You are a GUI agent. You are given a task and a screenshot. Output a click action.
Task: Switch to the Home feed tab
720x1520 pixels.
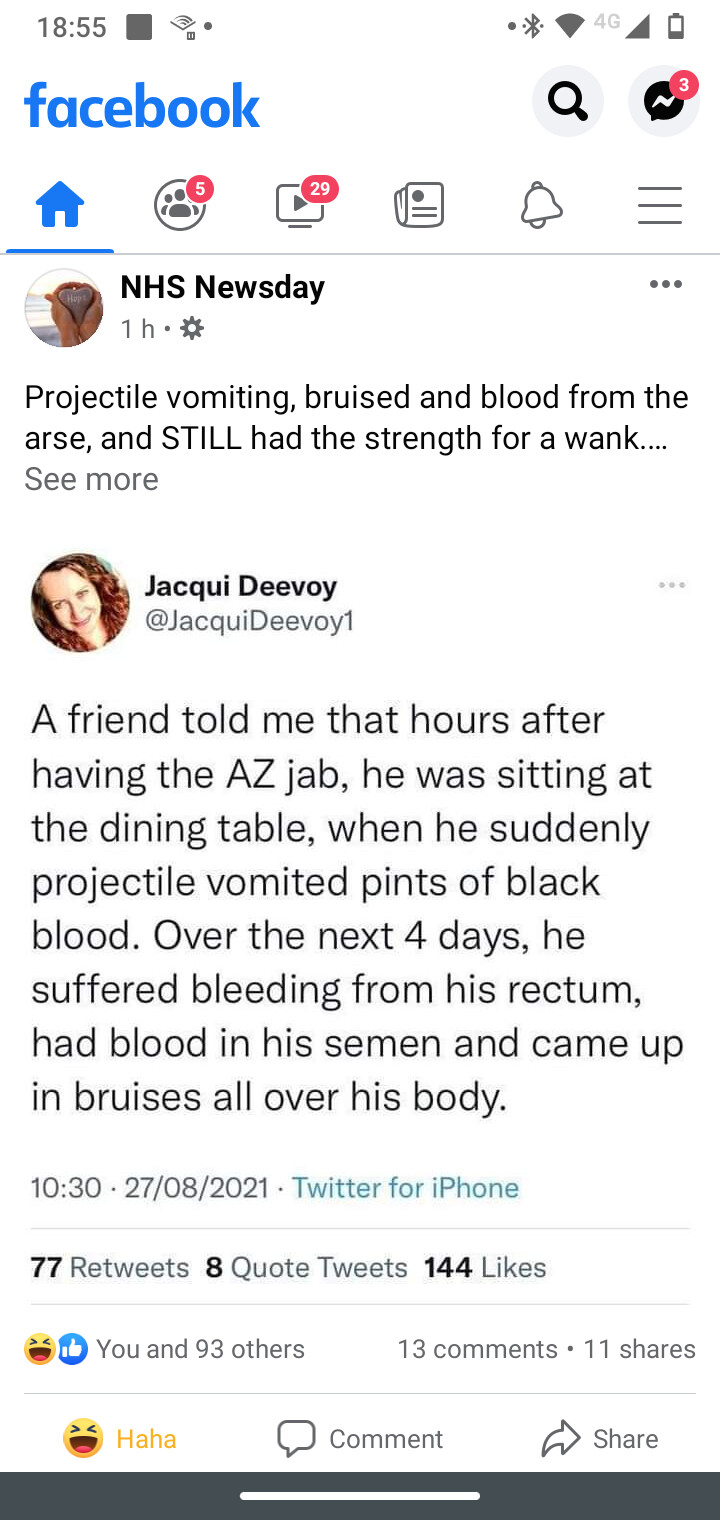pyautogui.click(x=60, y=206)
